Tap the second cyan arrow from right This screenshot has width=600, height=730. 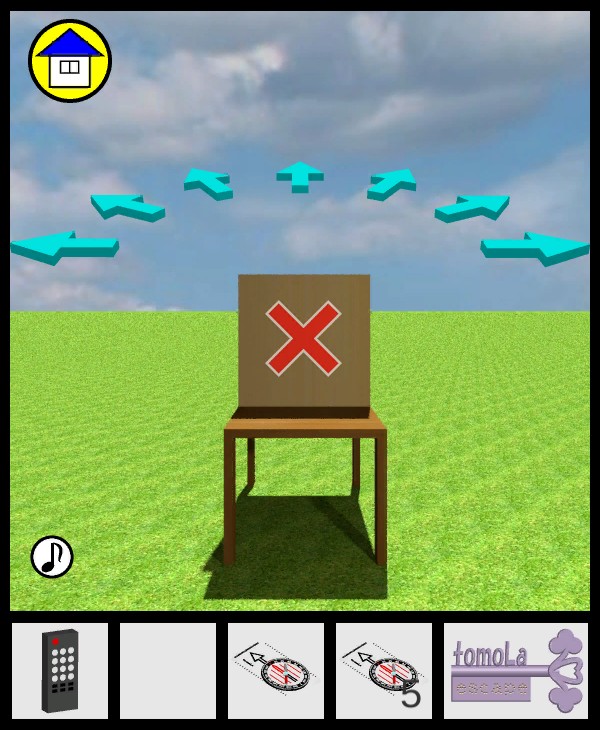473,207
